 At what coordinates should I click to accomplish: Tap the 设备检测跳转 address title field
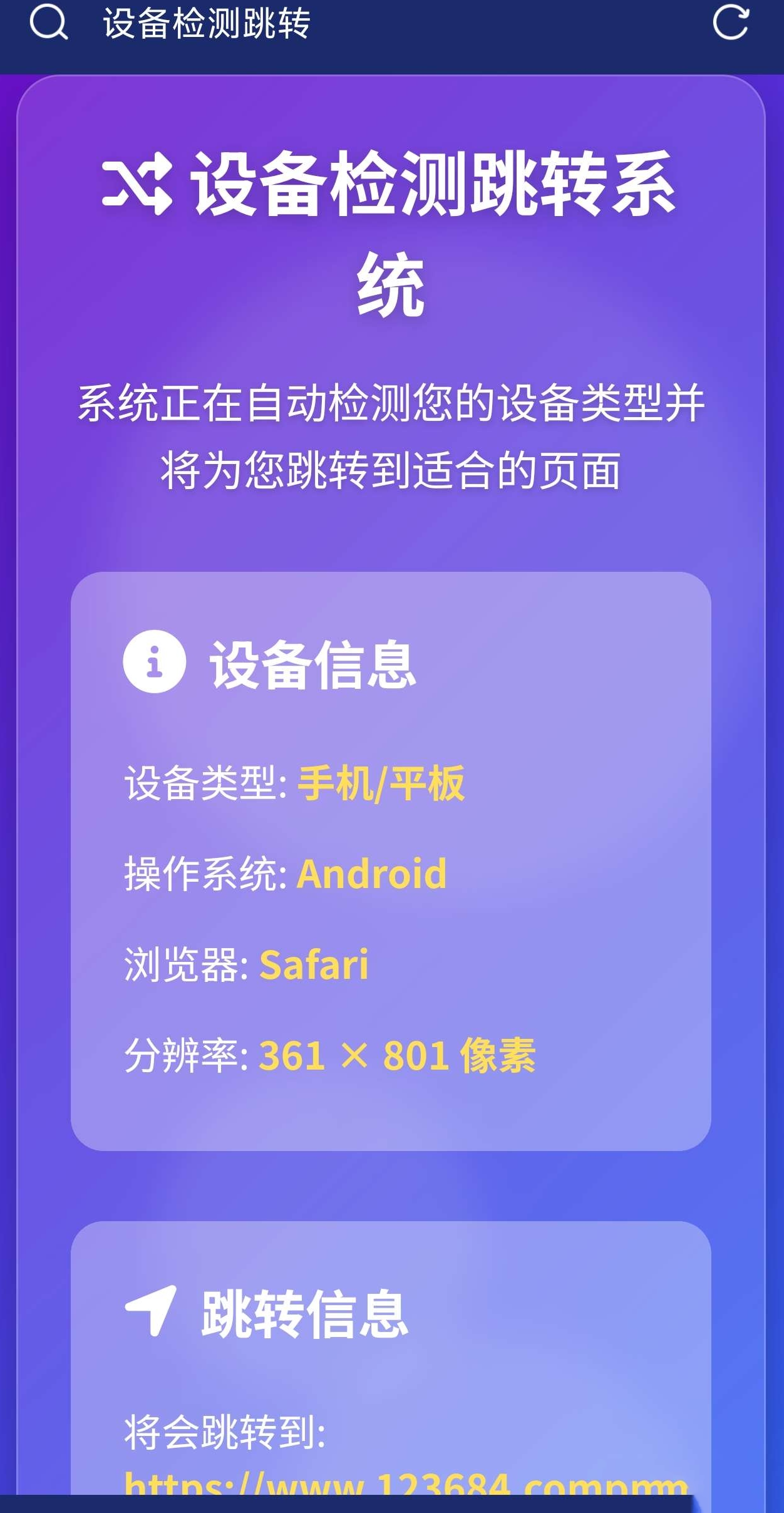click(x=207, y=24)
